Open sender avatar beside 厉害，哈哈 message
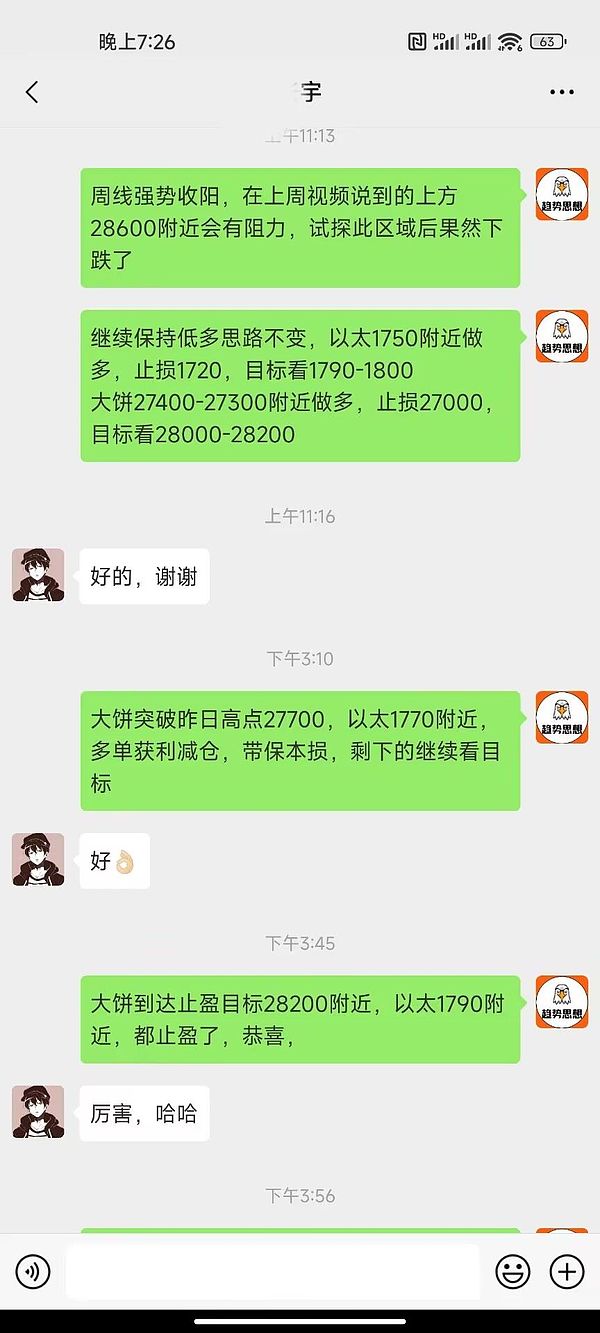 tap(38, 1112)
